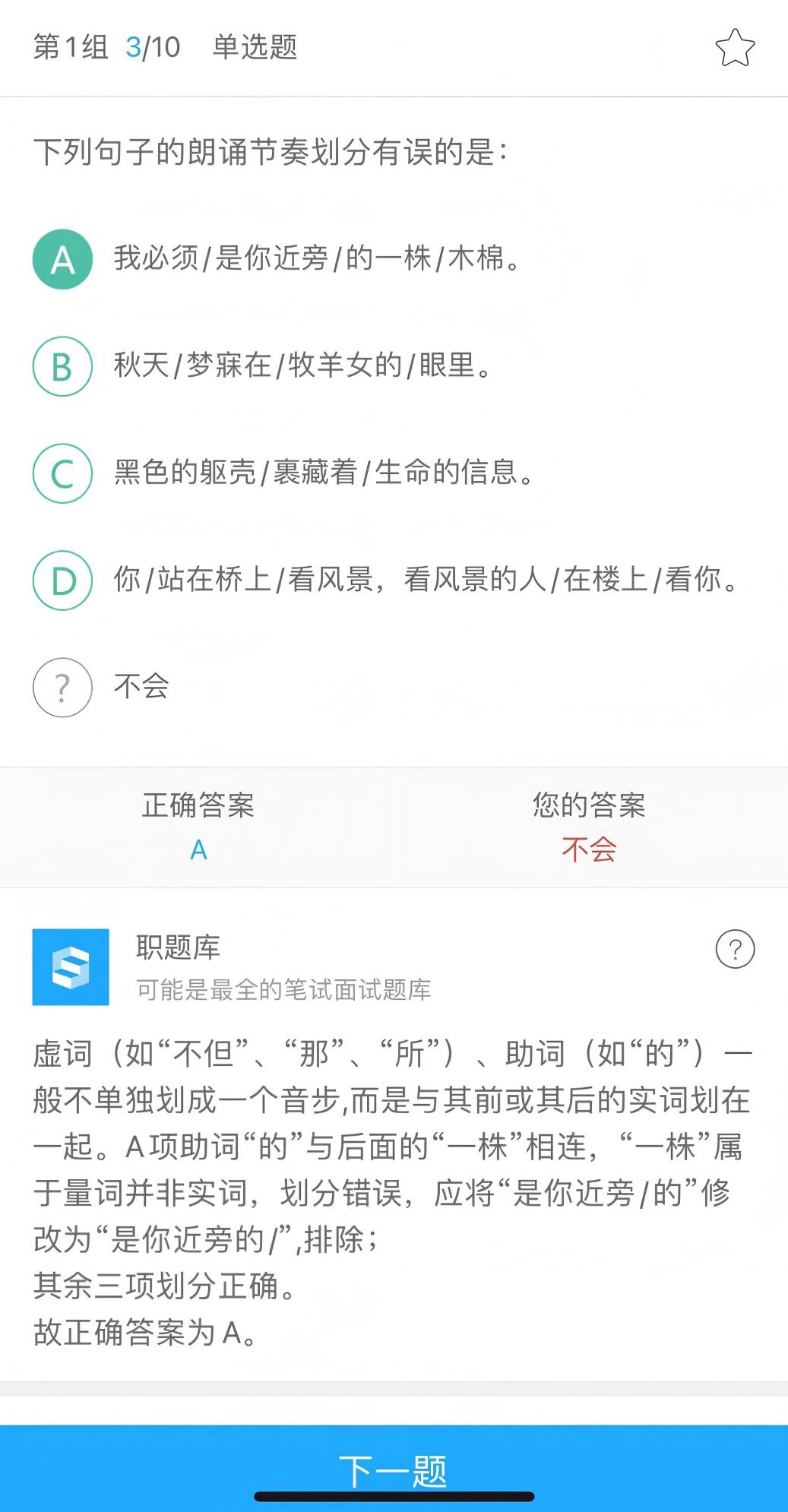This screenshot has width=788, height=1512.
Task: Bookmark this question with the star icon
Action: (735, 47)
